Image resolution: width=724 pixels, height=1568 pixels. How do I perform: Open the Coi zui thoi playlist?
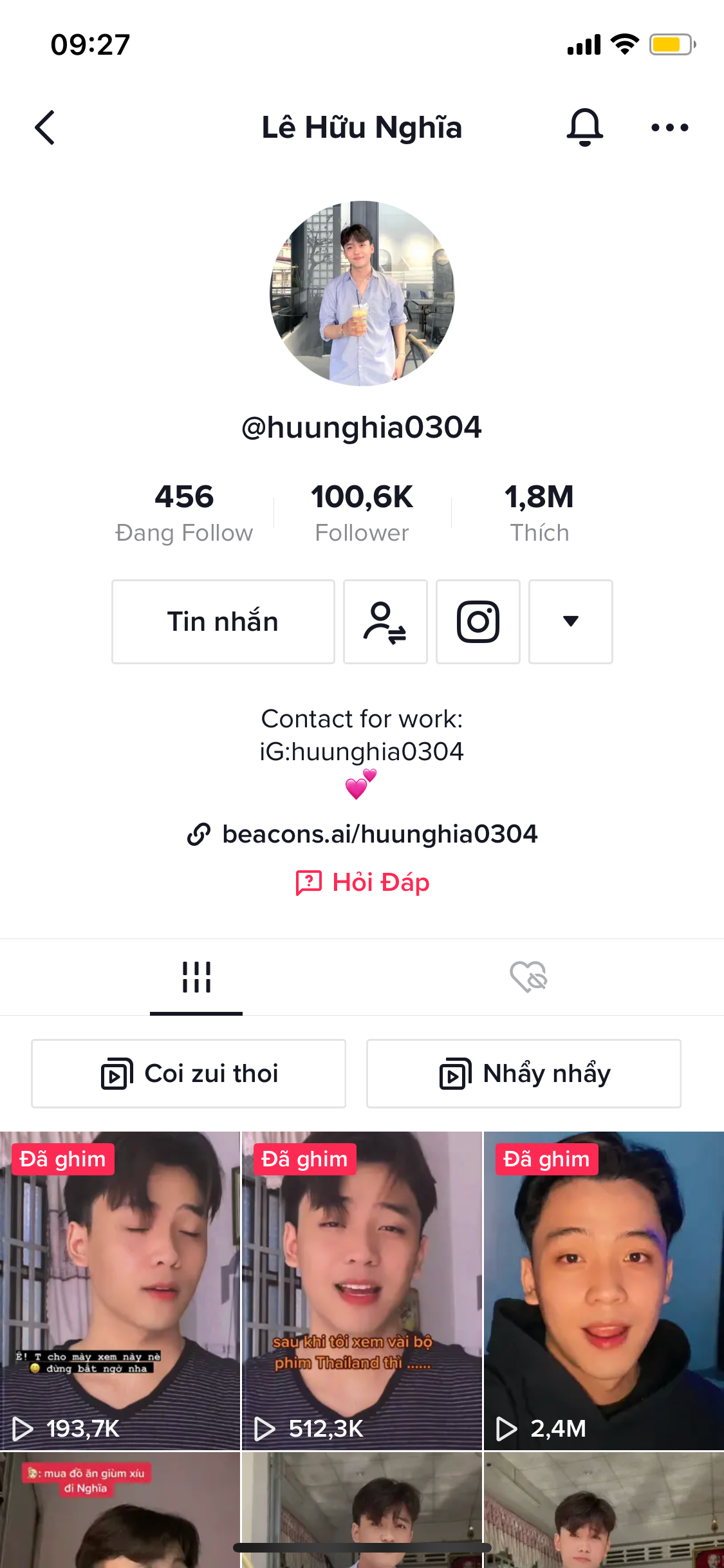click(x=189, y=1074)
